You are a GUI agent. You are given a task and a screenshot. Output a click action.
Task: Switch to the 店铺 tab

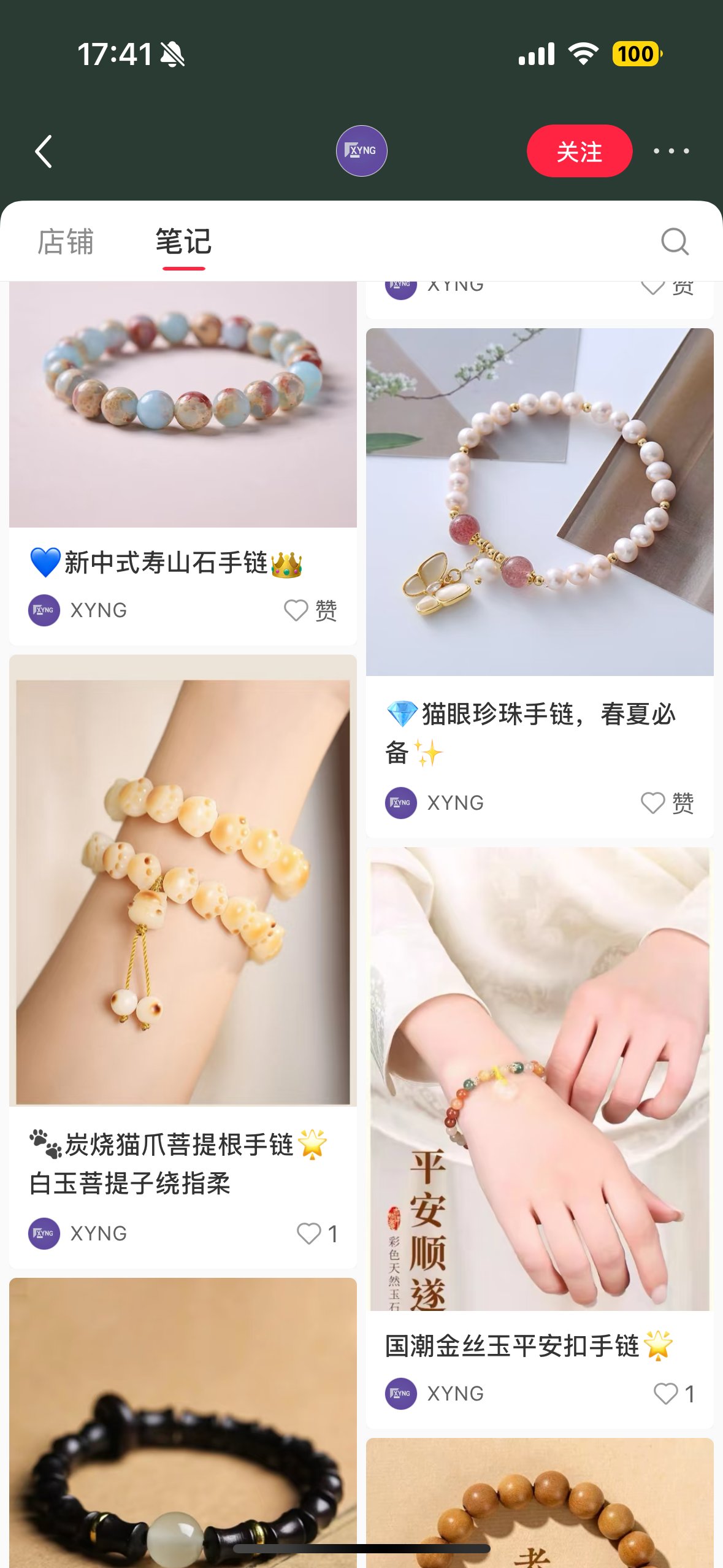point(66,242)
